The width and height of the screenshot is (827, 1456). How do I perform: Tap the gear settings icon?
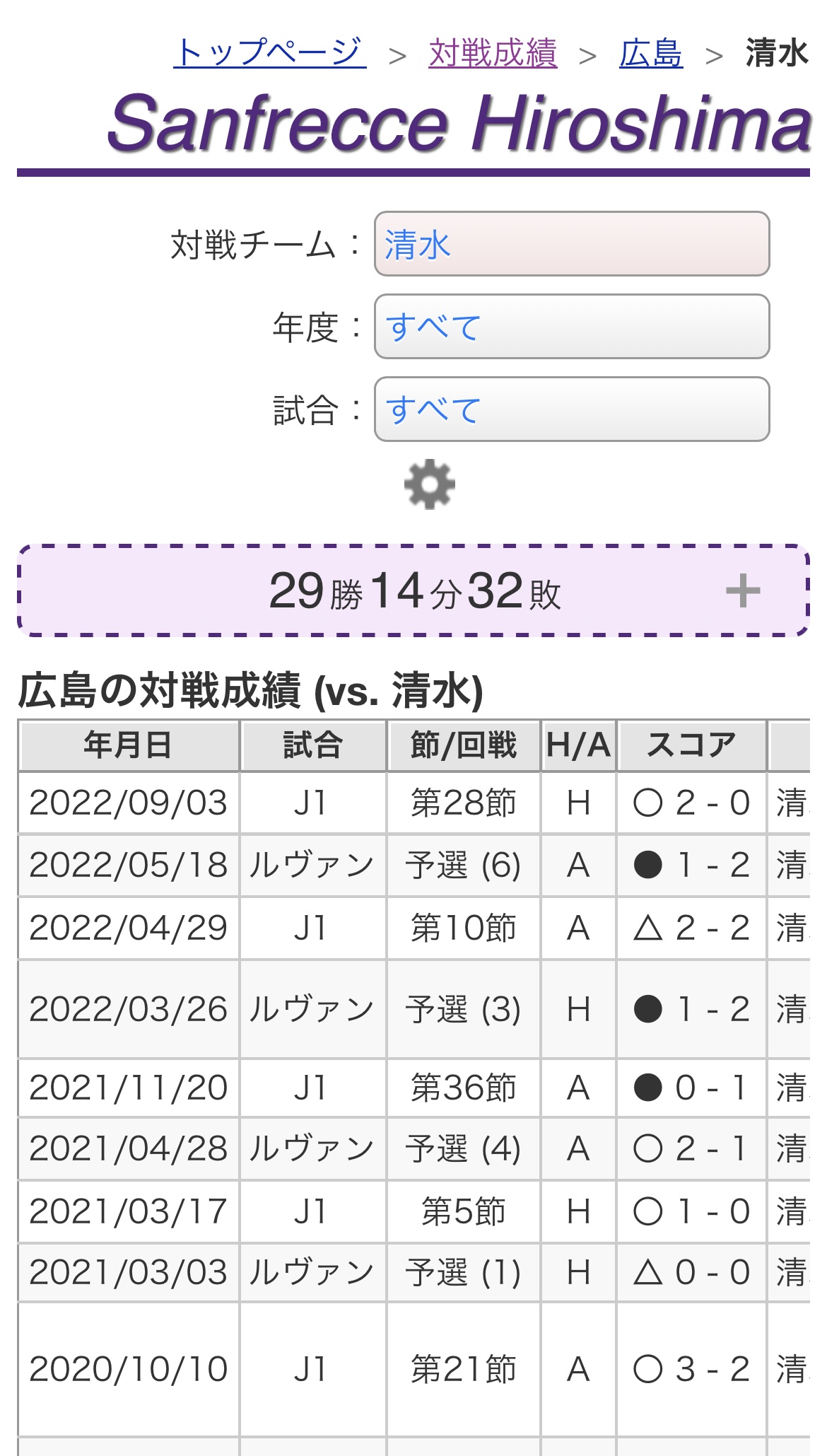click(x=430, y=484)
